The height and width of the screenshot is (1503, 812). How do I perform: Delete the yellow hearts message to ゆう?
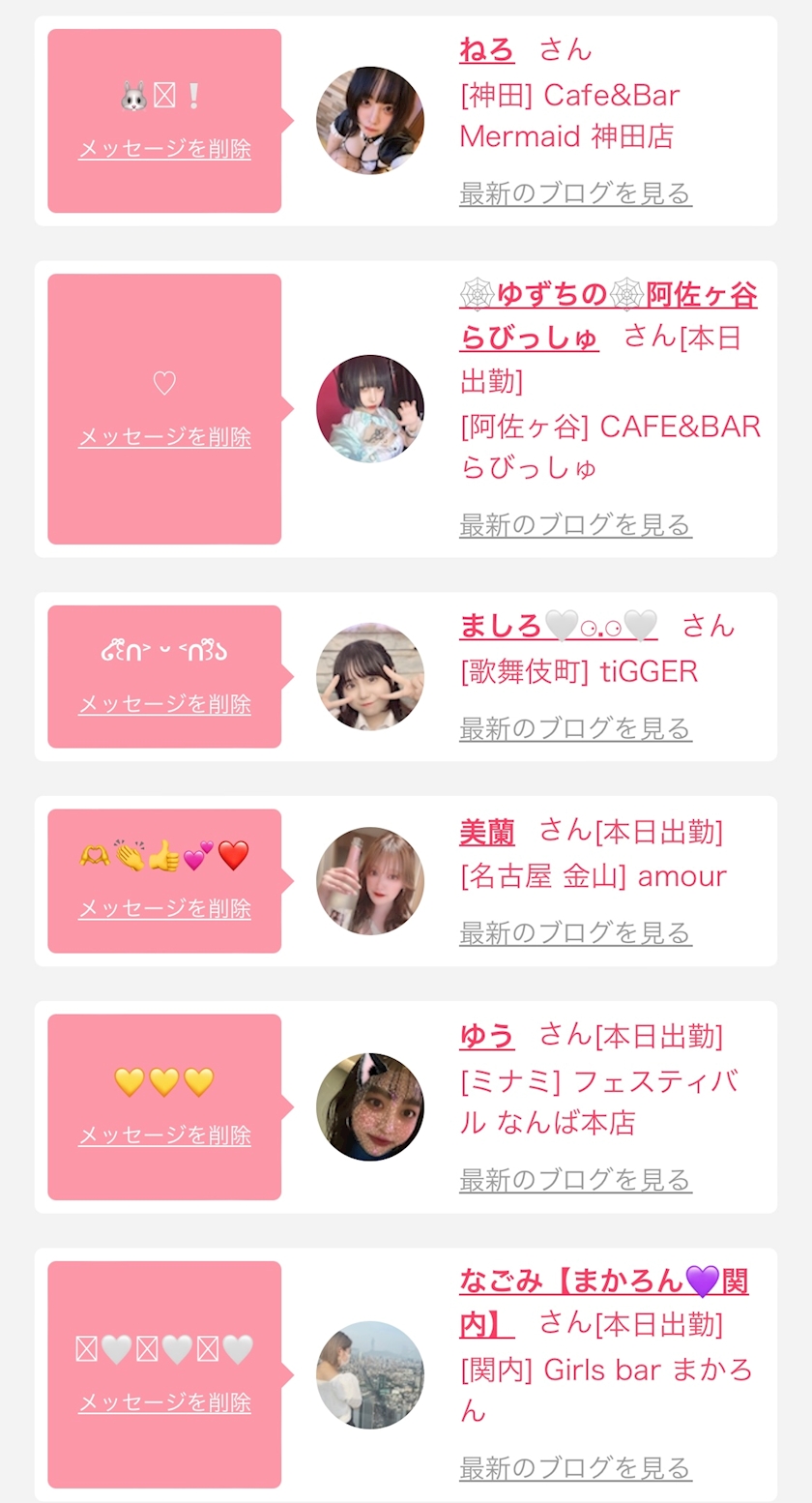tap(164, 1135)
